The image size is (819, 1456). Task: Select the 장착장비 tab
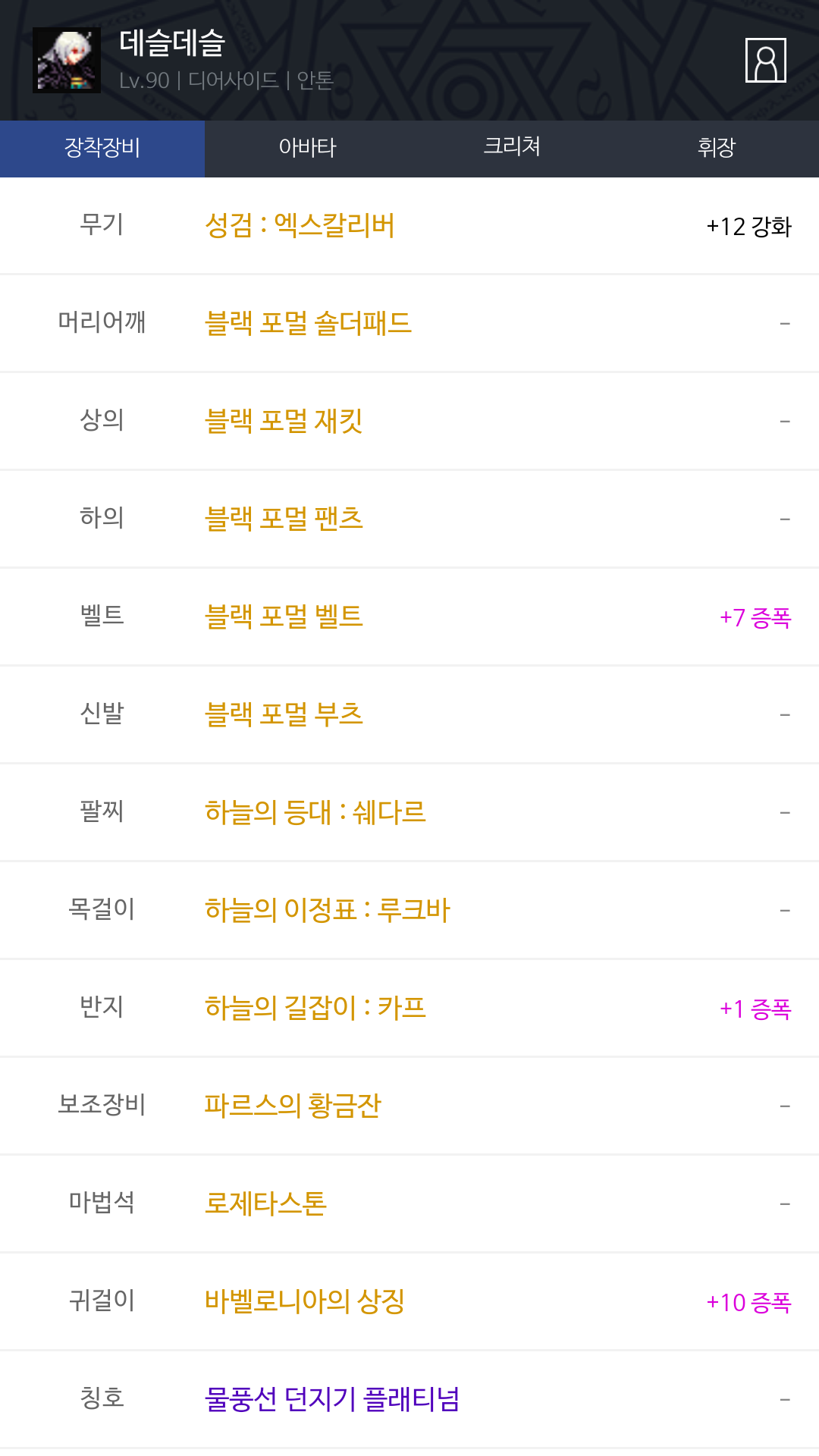[x=102, y=149]
